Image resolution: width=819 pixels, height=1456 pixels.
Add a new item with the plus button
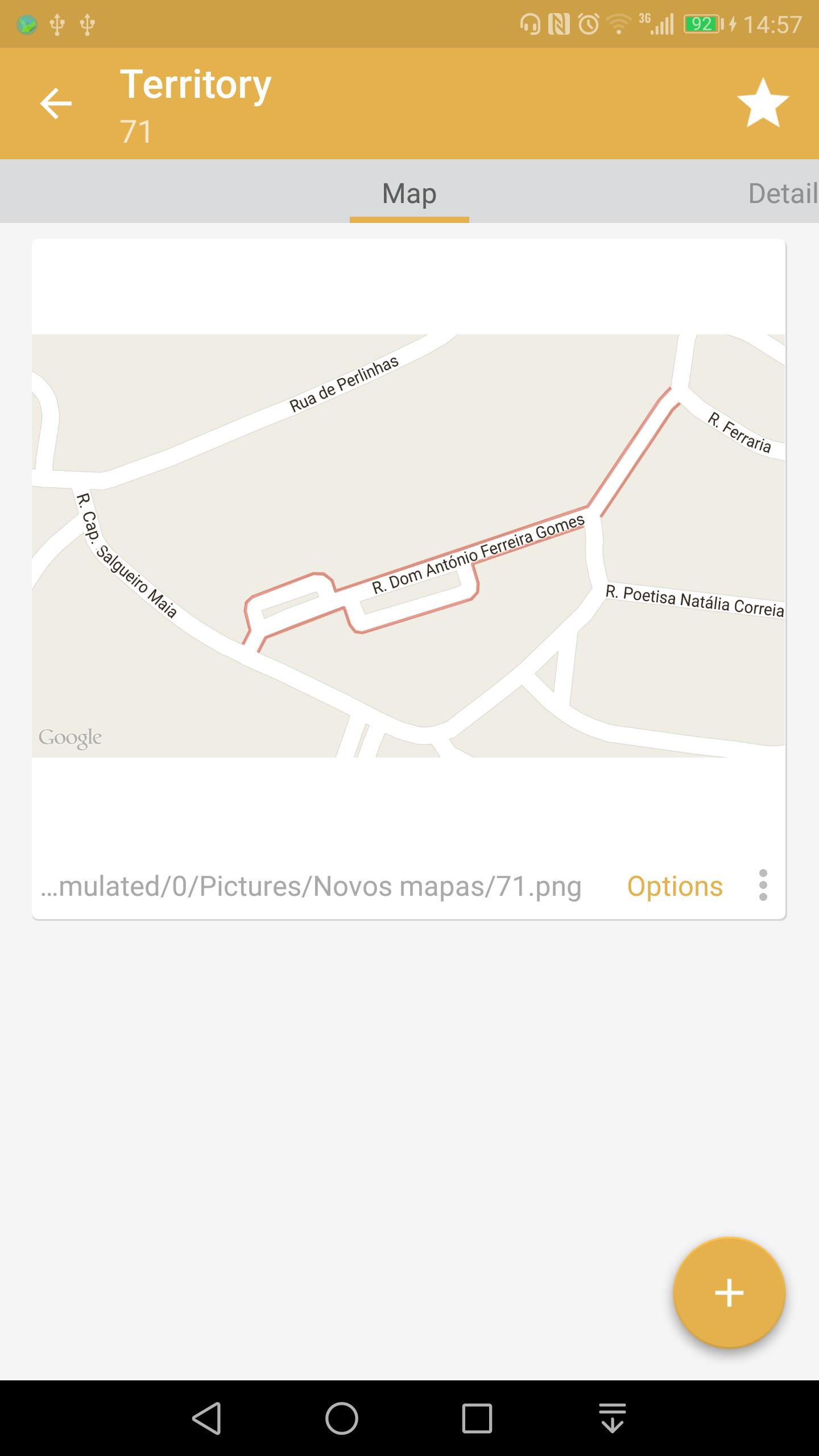point(729,1293)
